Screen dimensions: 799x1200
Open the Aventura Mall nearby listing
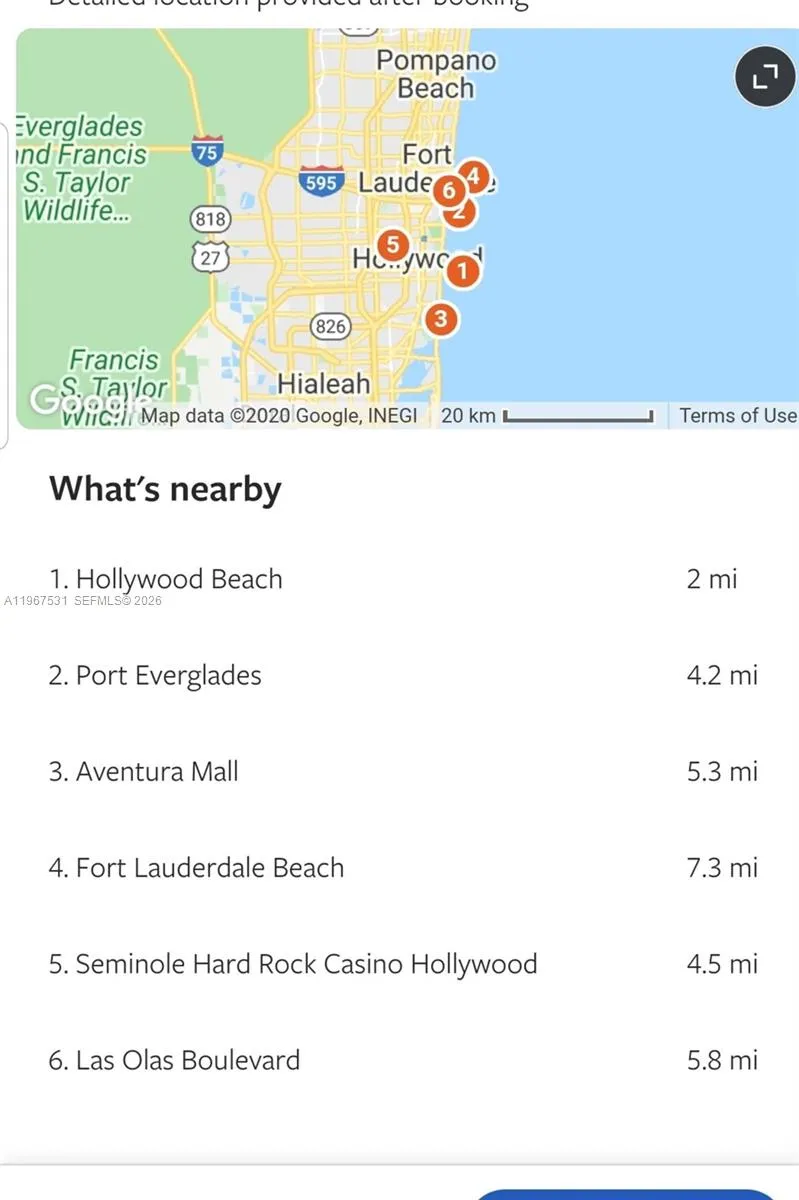click(143, 771)
